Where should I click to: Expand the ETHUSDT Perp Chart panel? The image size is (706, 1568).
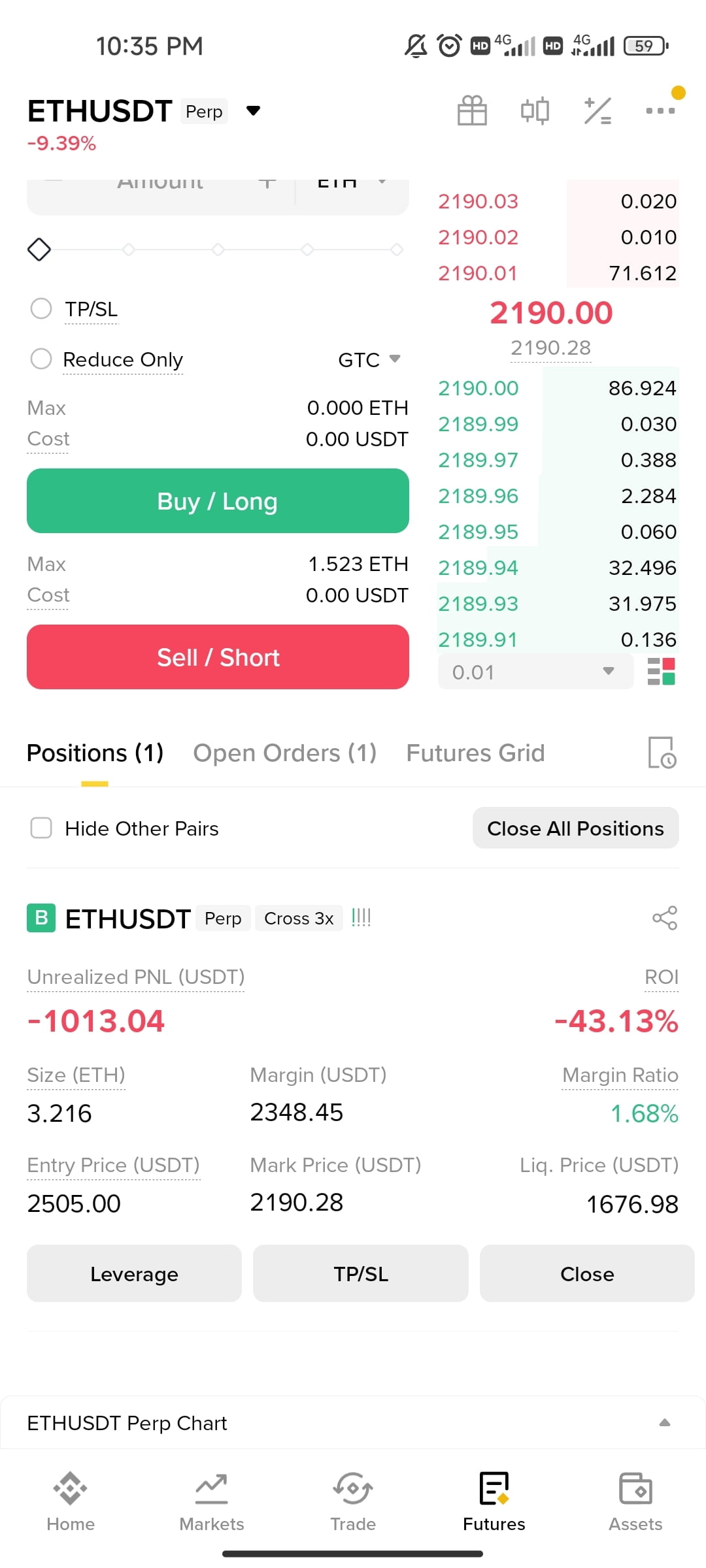point(665,1422)
